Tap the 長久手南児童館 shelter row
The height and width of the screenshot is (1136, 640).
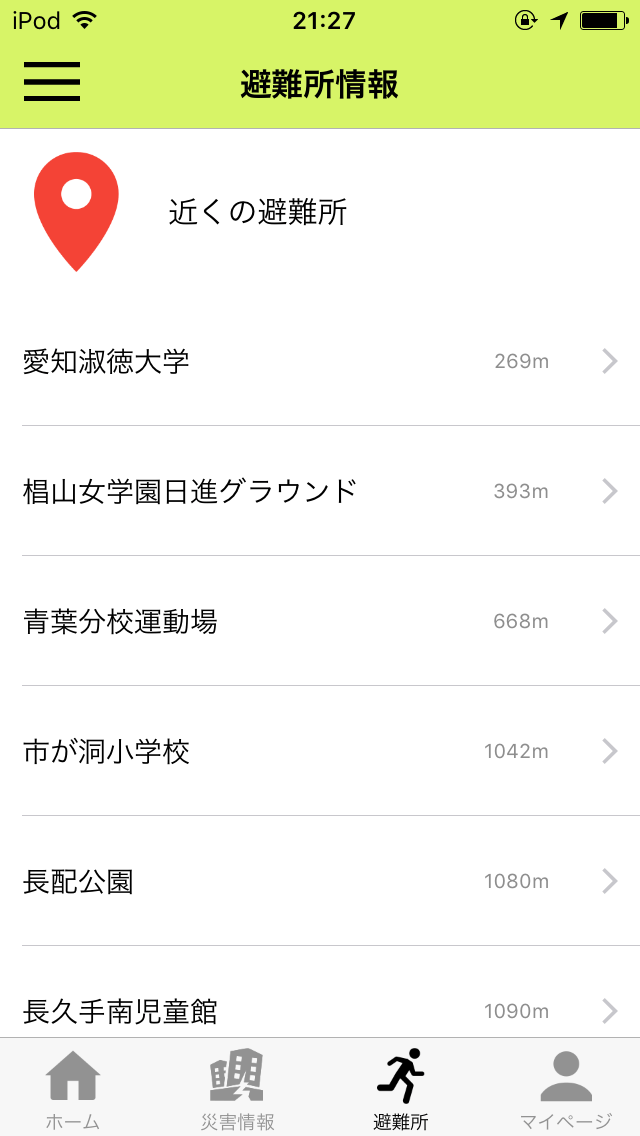click(320, 1010)
